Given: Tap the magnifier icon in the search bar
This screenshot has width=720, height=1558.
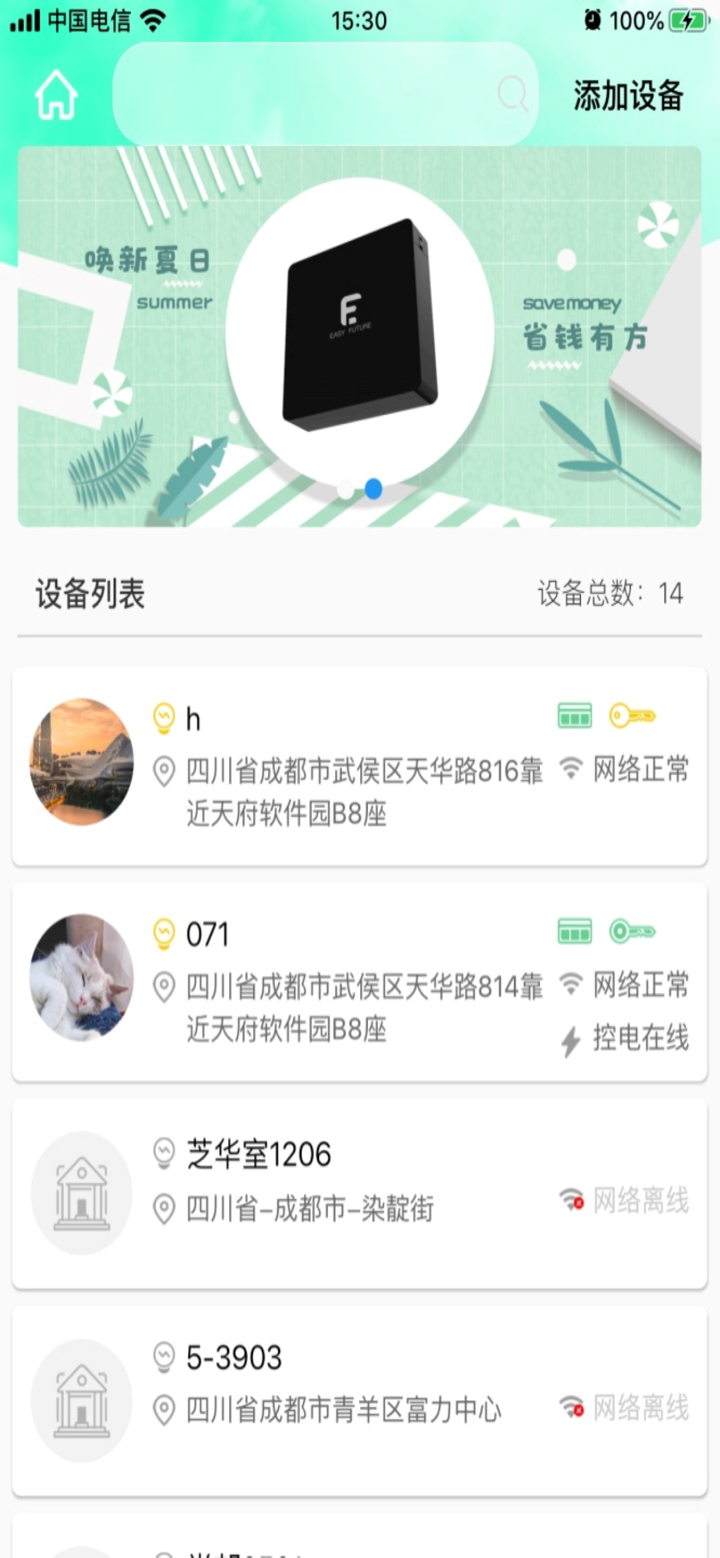Looking at the screenshot, I should [512, 95].
